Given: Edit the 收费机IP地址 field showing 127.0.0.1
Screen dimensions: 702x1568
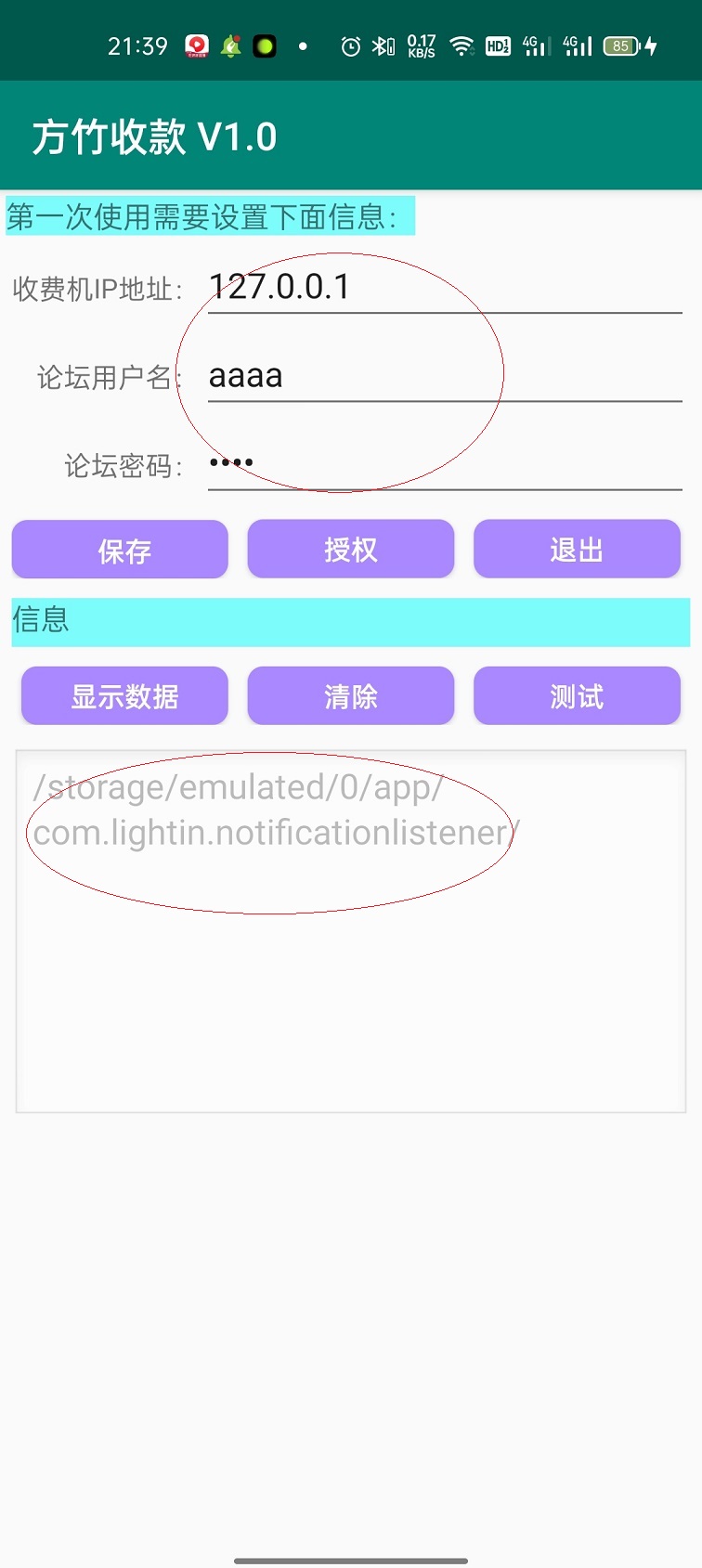Looking at the screenshot, I should tap(444, 288).
